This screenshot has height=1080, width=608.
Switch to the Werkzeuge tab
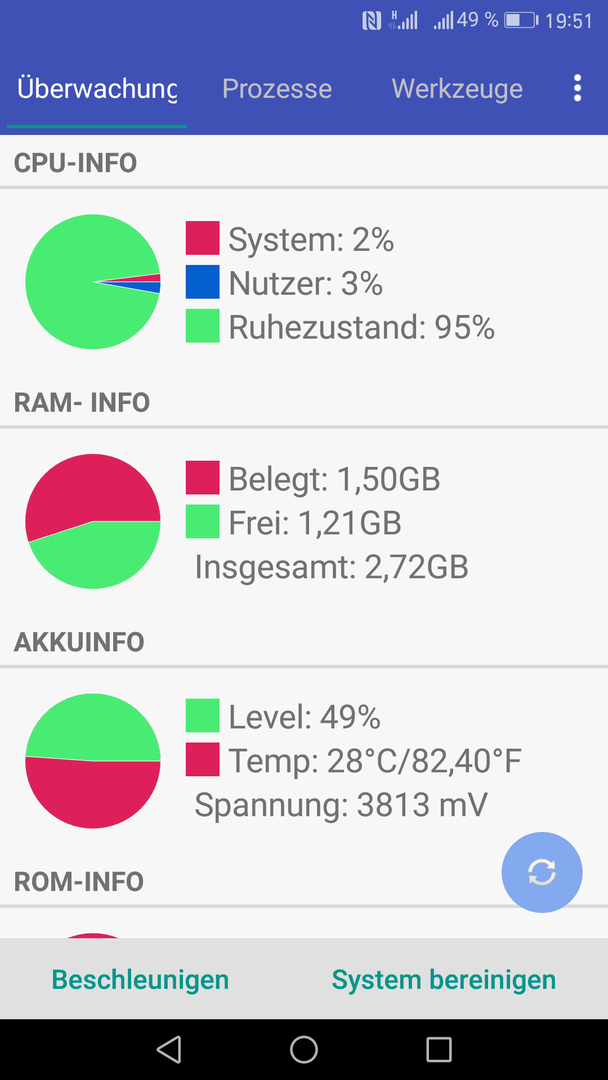tap(457, 89)
